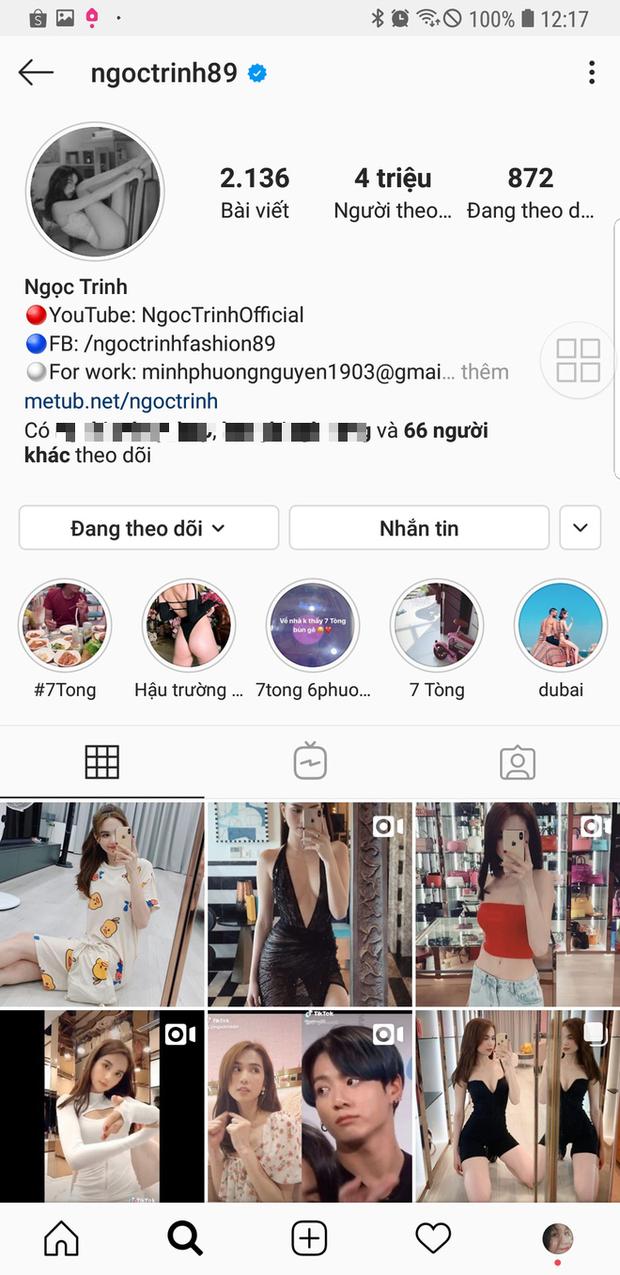620x1275 pixels.
Task: Open the activity heart tab
Action: (433, 1239)
